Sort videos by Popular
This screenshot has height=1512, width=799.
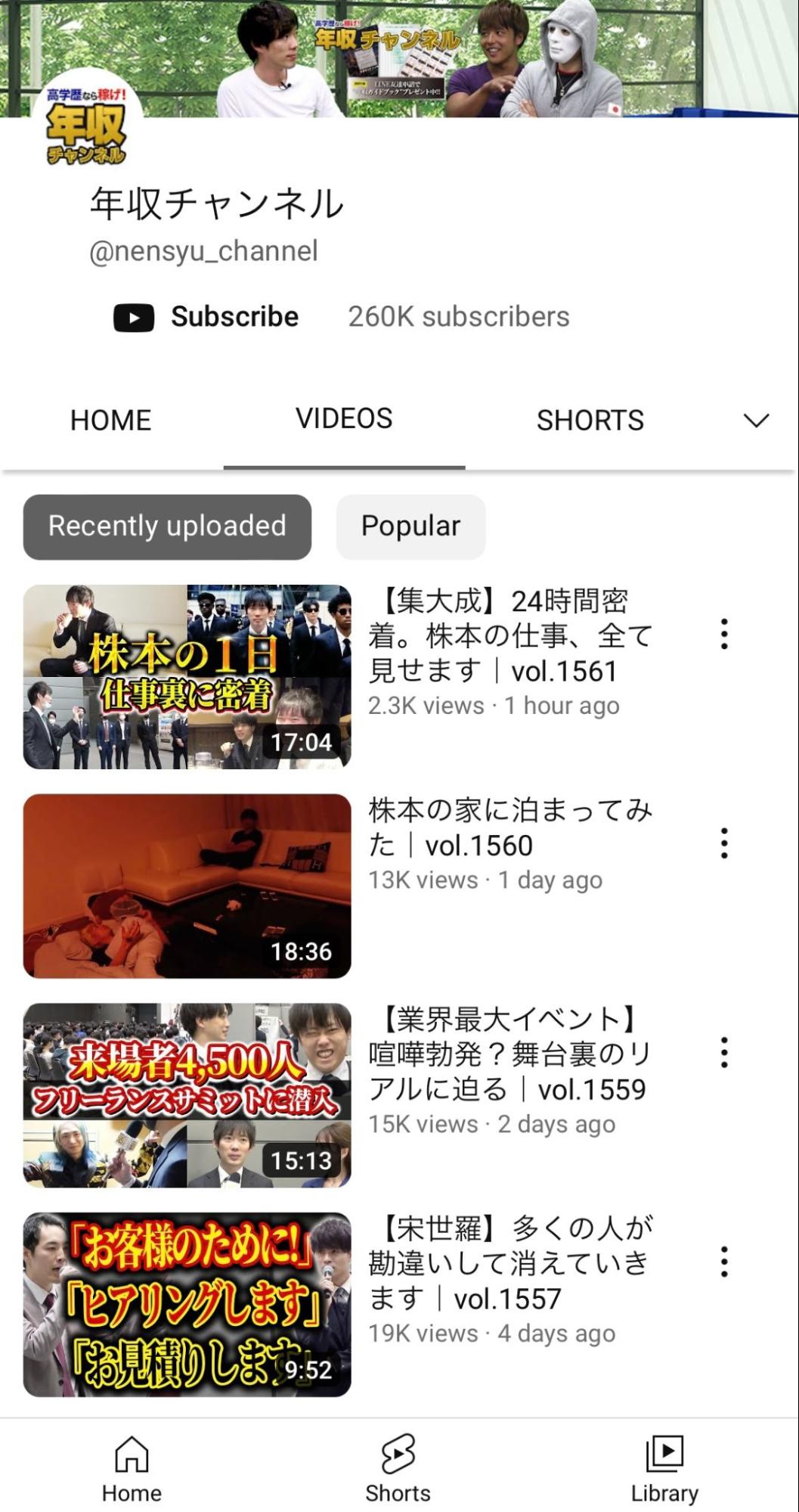click(x=410, y=526)
